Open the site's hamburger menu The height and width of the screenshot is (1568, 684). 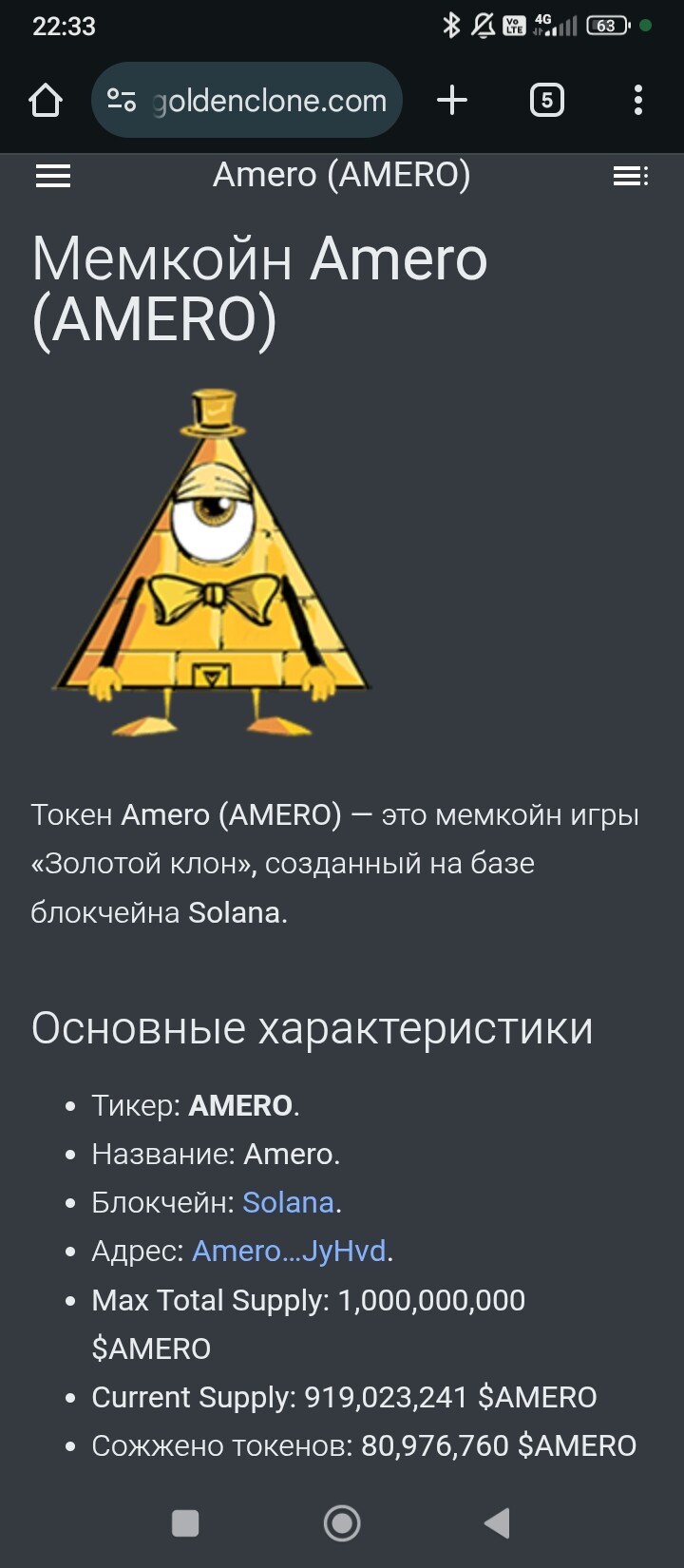tap(53, 176)
